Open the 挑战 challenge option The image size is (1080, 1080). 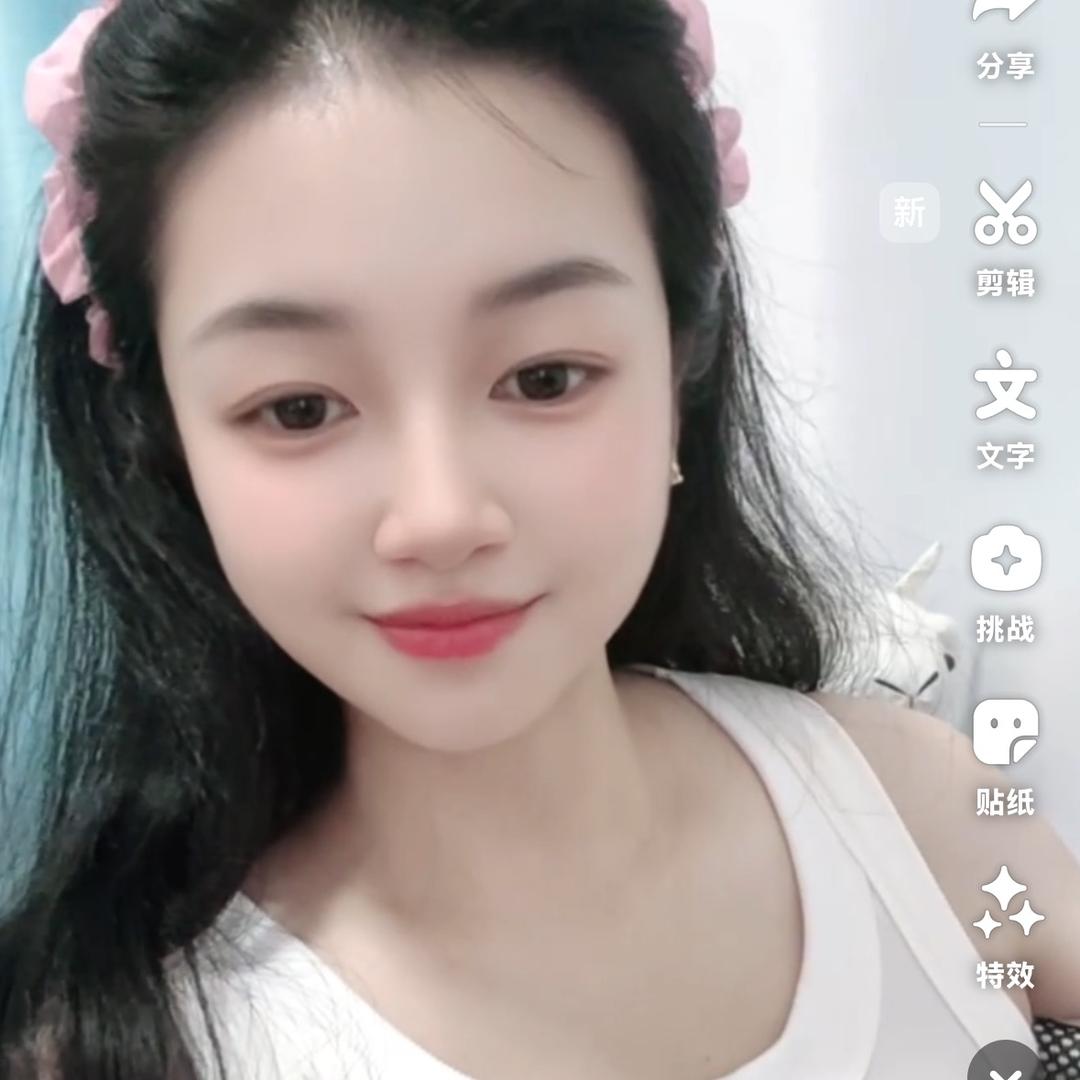coord(1005,559)
